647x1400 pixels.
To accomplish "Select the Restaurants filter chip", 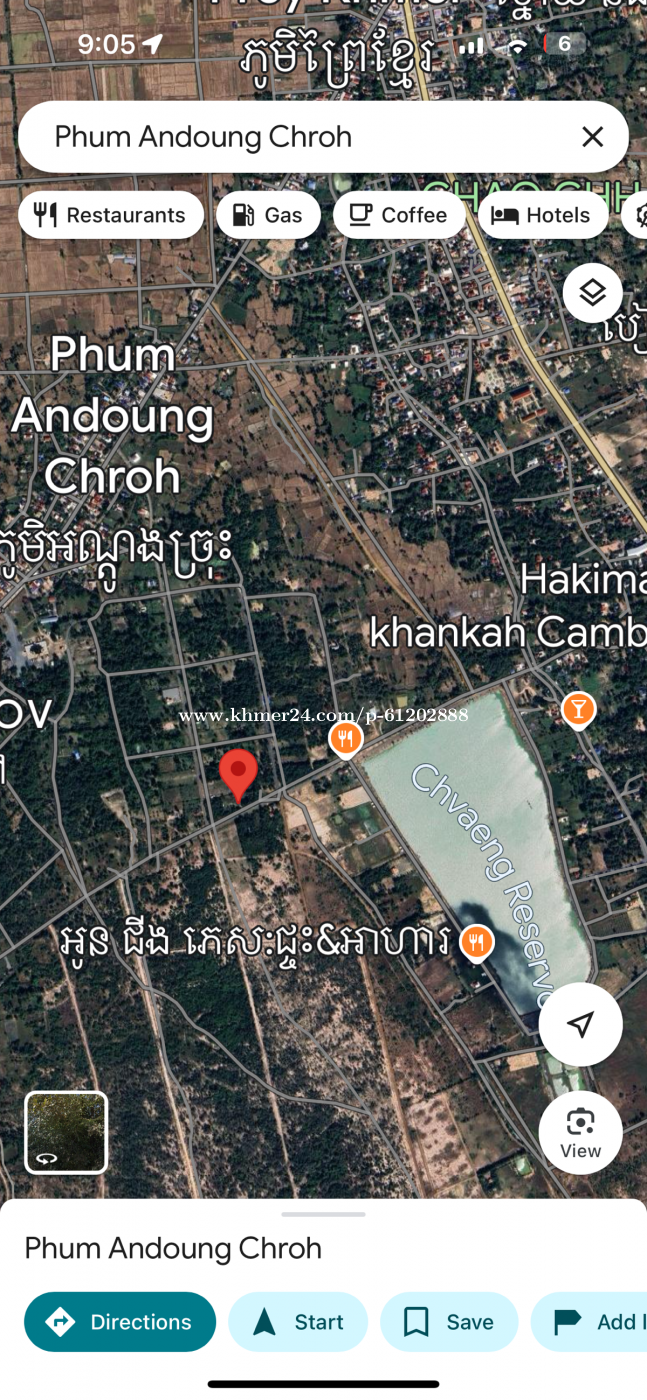I will 111,215.
